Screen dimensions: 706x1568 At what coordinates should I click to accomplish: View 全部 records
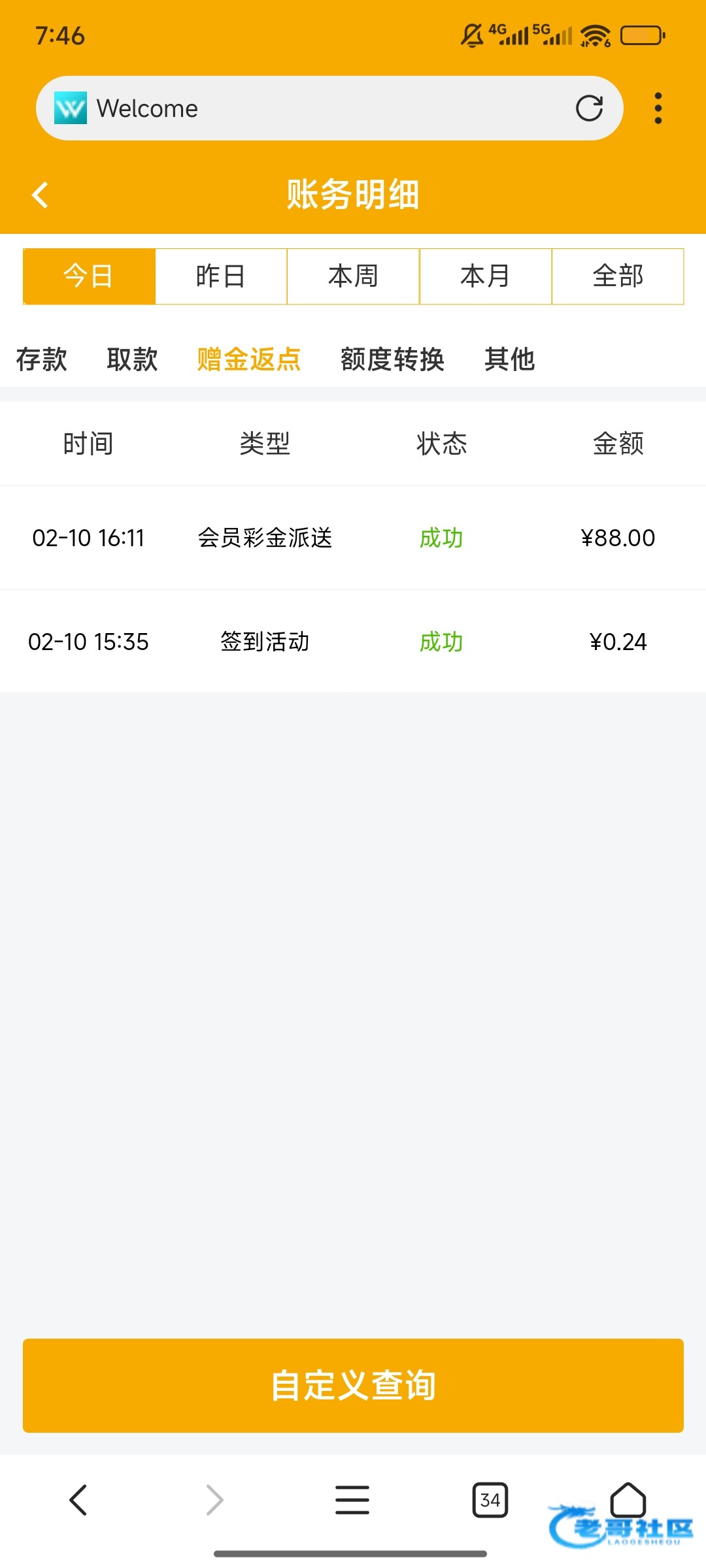pos(618,276)
